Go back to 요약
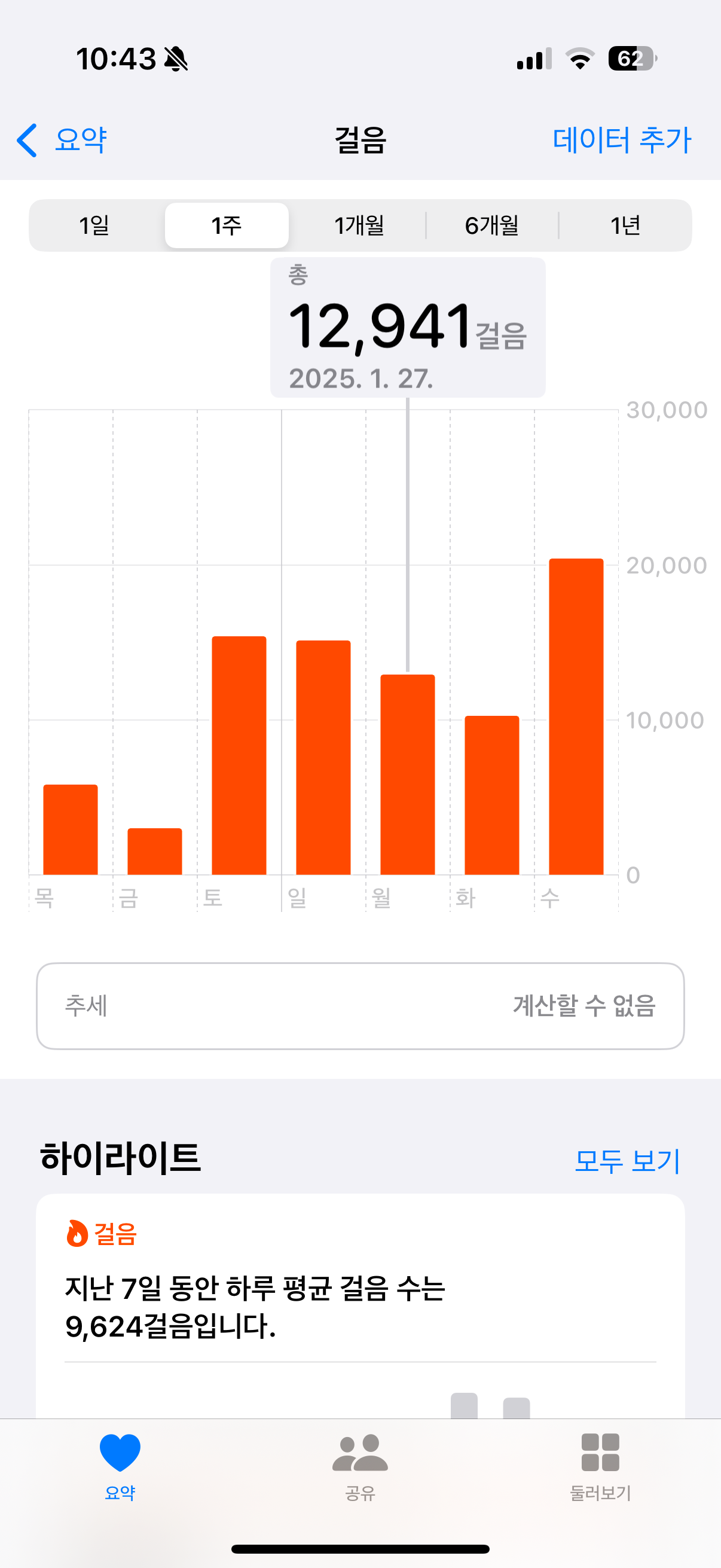The width and height of the screenshot is (721, 1568). 62,140
